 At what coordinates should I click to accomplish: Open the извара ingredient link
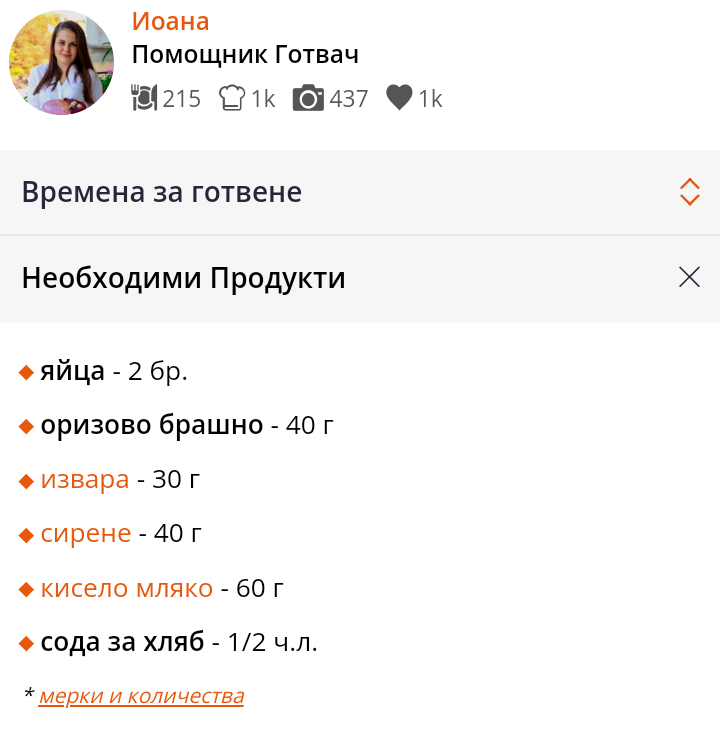[85, 479]
